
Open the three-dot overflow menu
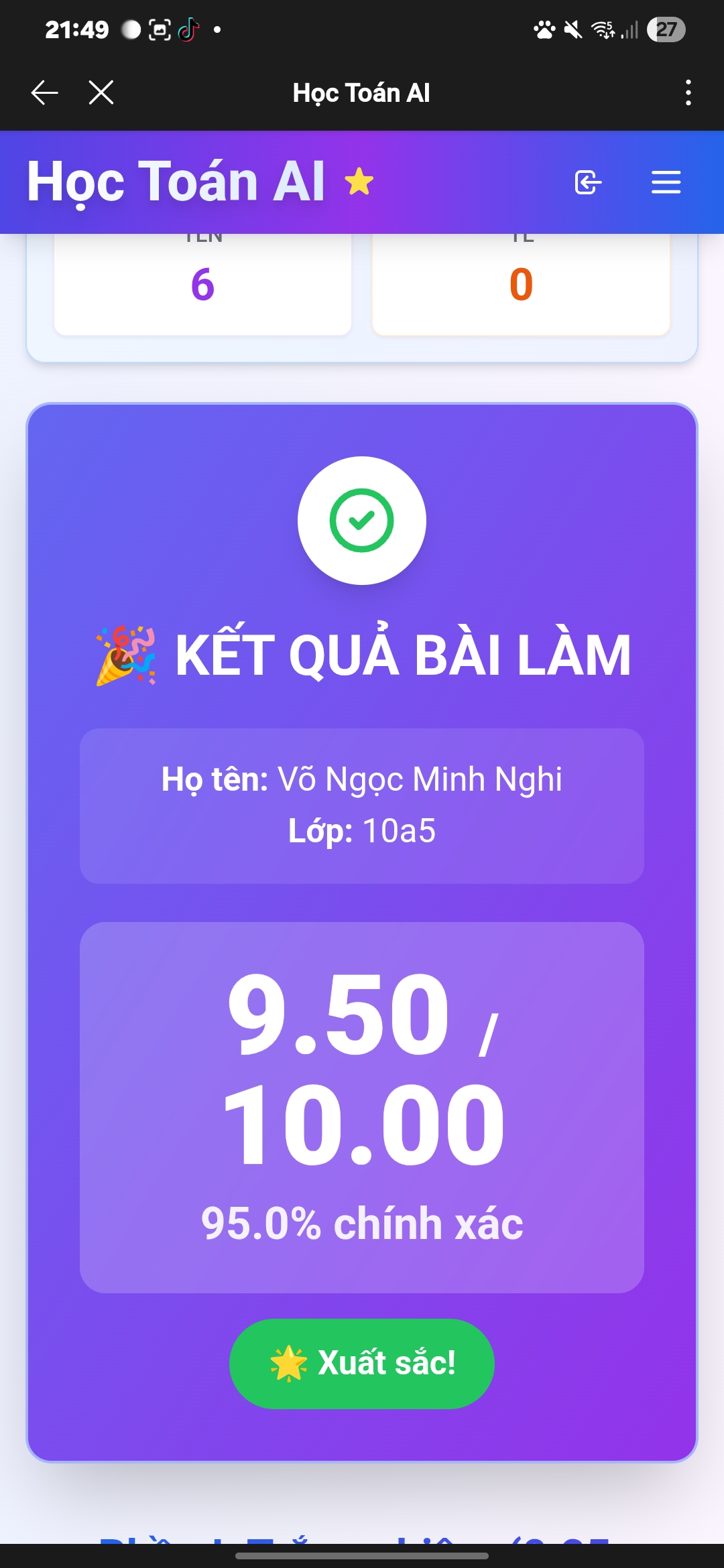point(688,92)
